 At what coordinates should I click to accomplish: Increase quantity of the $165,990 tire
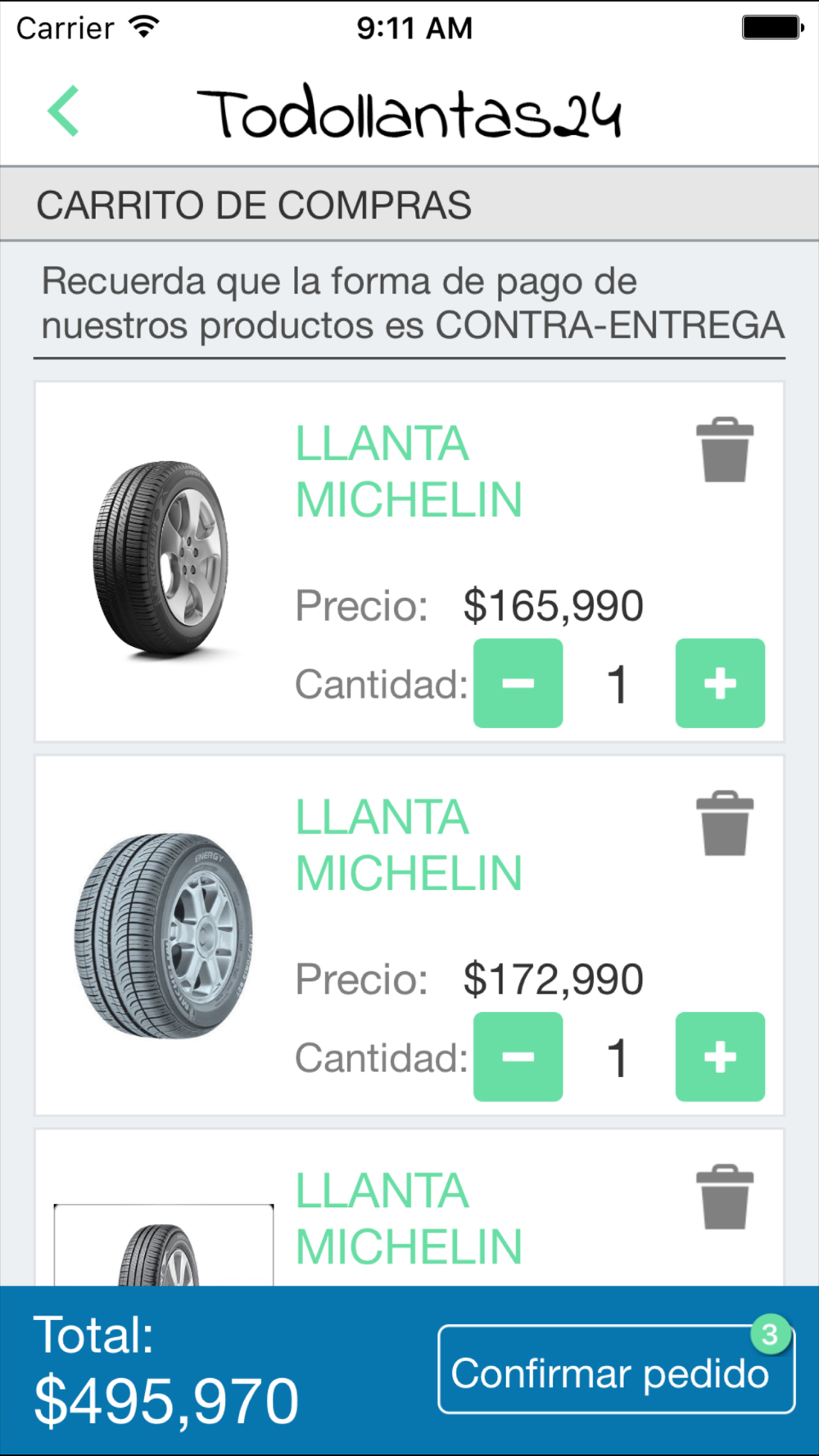click(720, 683)
